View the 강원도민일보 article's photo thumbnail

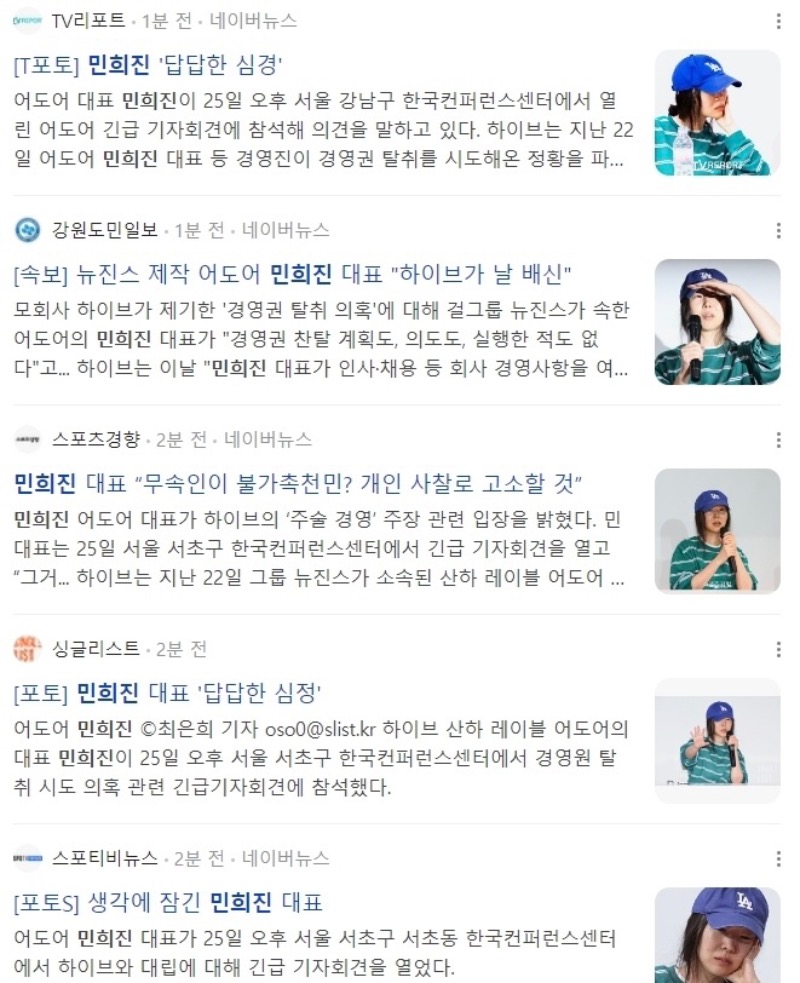[717, 322]
